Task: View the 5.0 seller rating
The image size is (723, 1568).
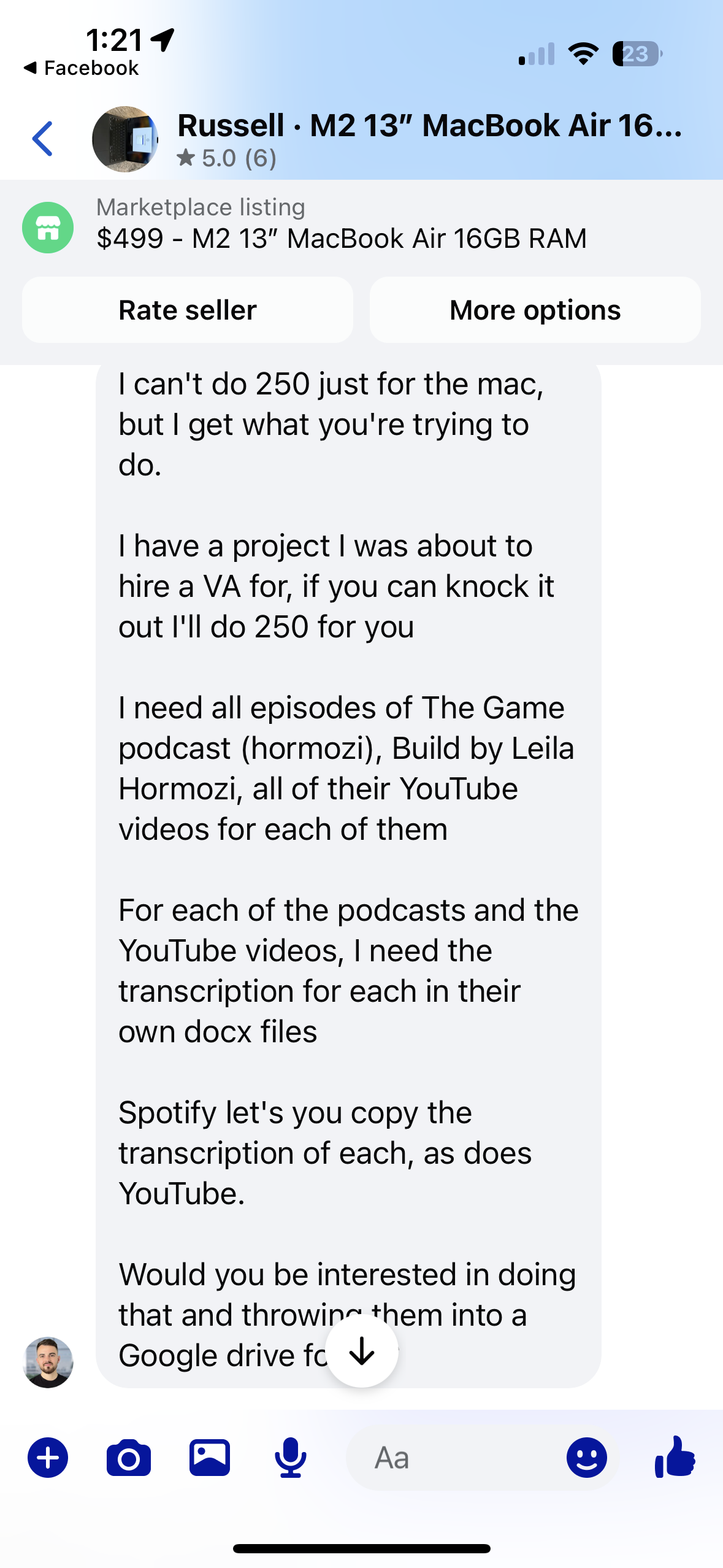Action: [x=228, y=157]
